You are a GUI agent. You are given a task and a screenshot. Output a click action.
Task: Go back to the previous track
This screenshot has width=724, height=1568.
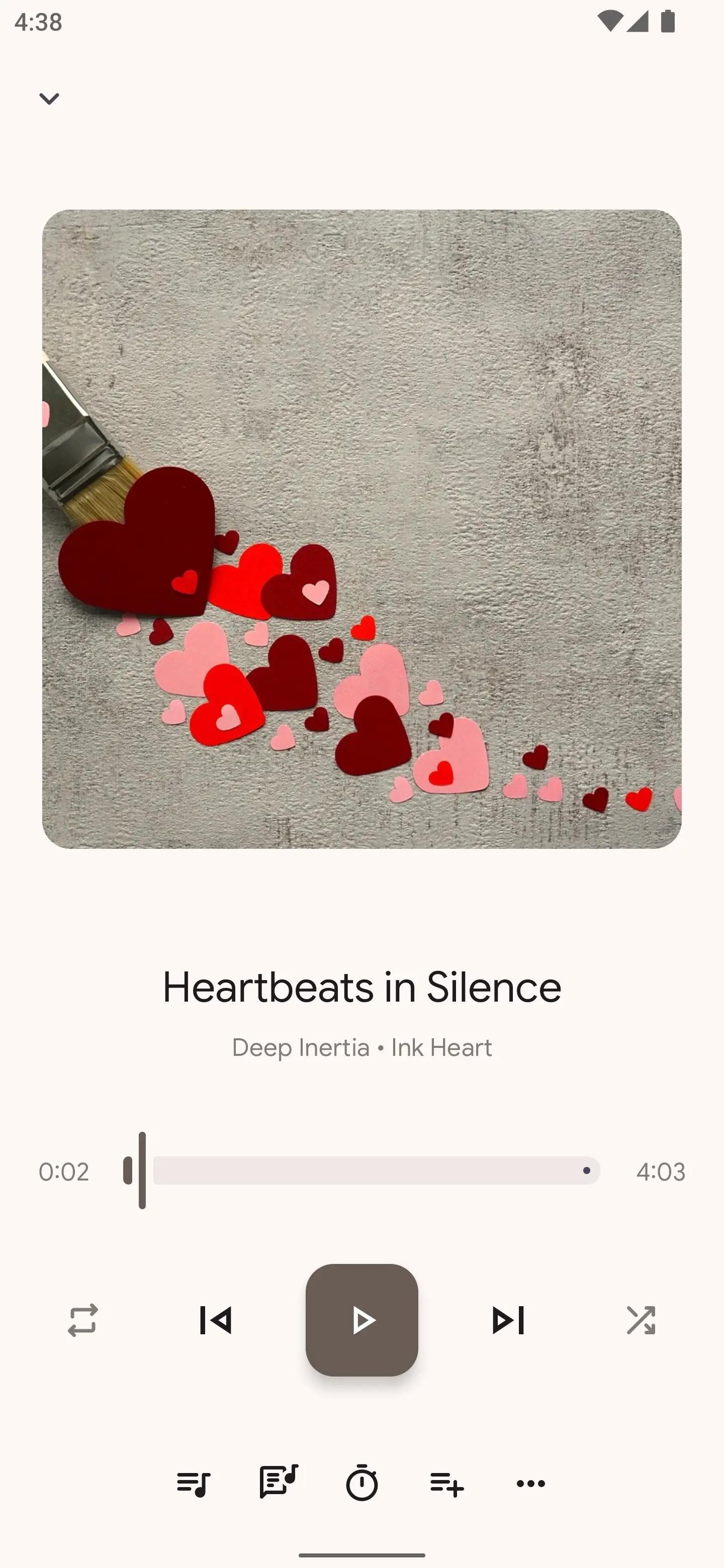click(216, 1320)
